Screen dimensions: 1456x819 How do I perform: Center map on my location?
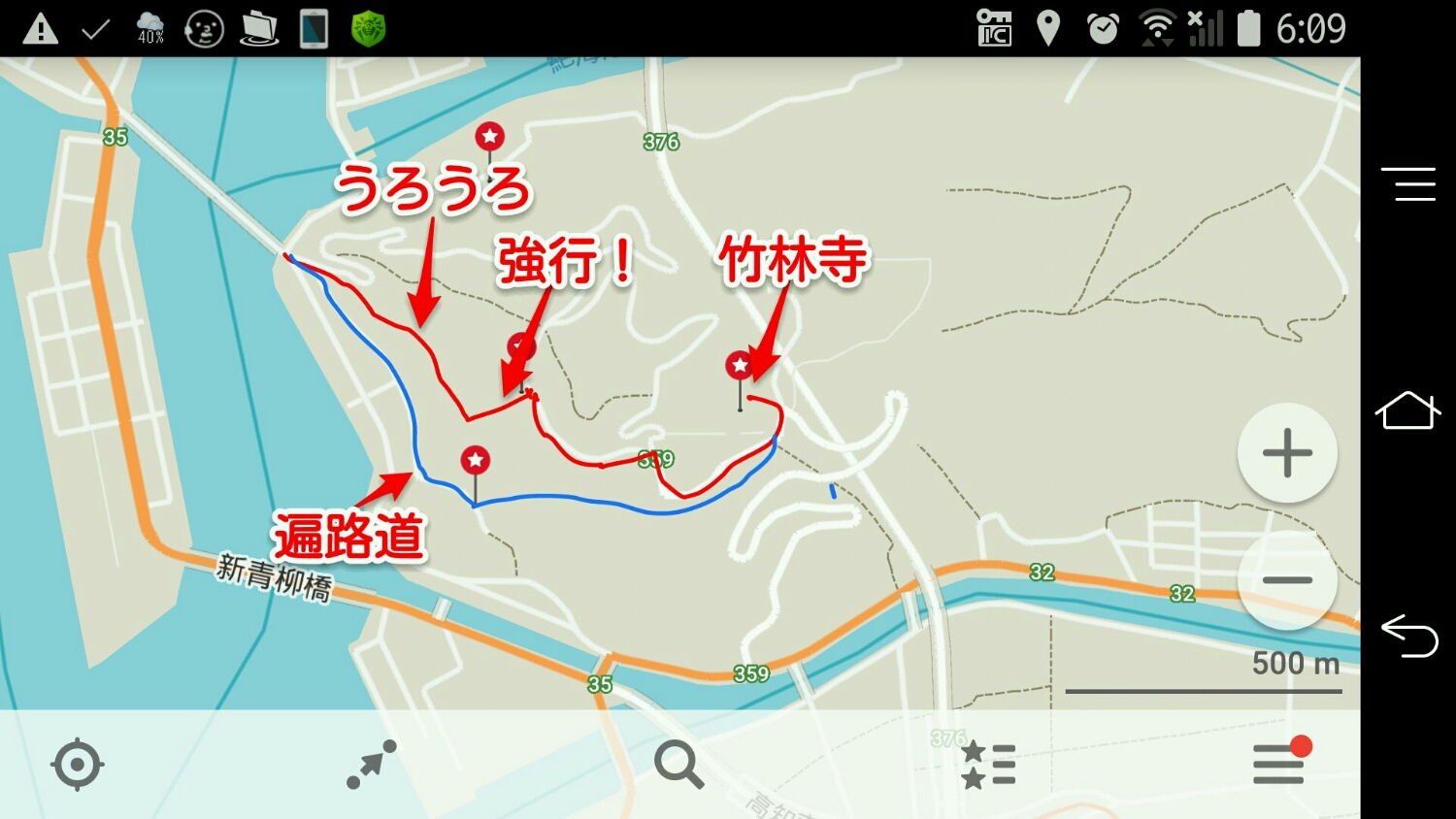pos(77,765)
